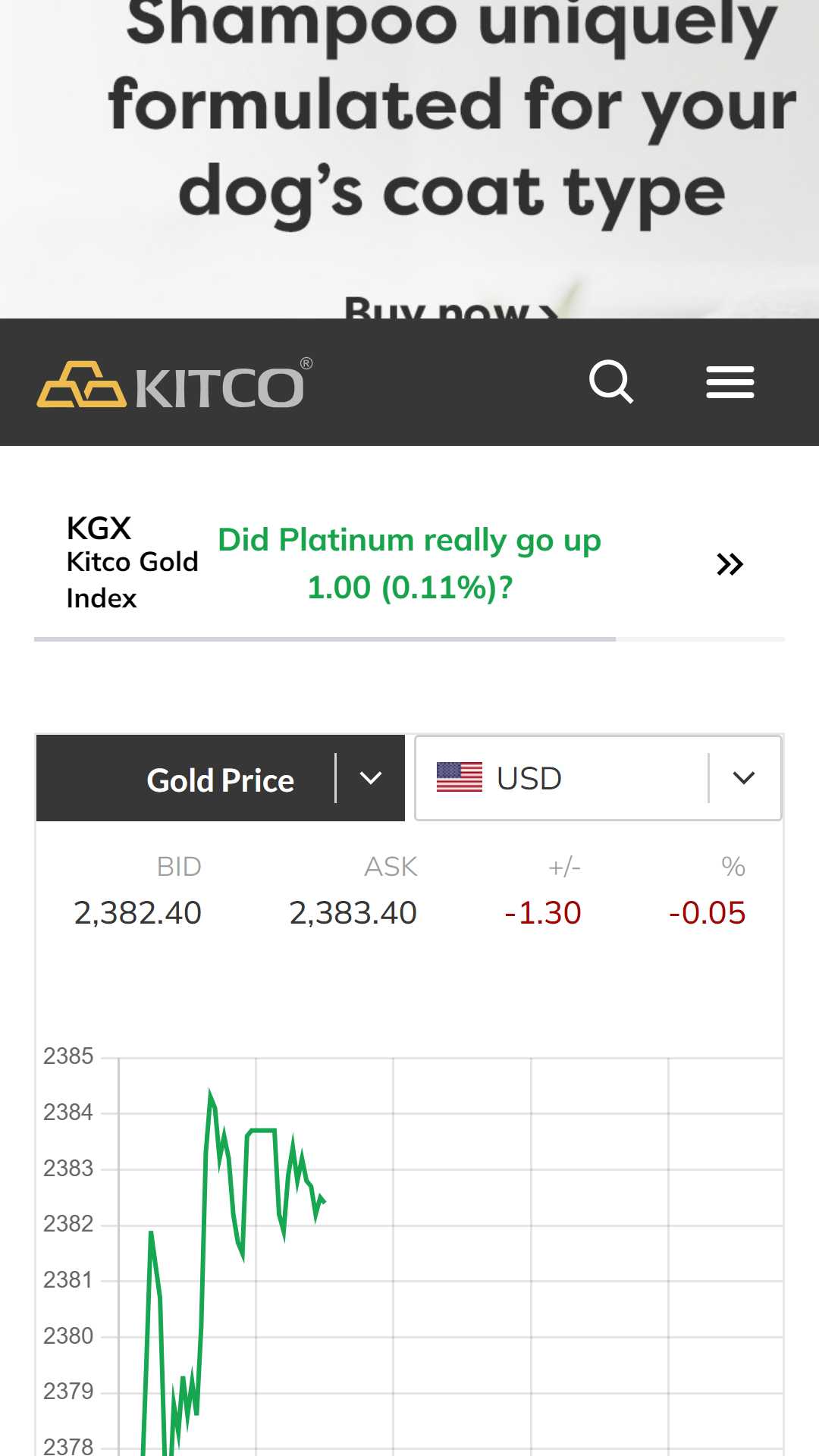This screenshot has height=1456, width=819.
Task: Open the hamburger menu
Action: point(730,382)
